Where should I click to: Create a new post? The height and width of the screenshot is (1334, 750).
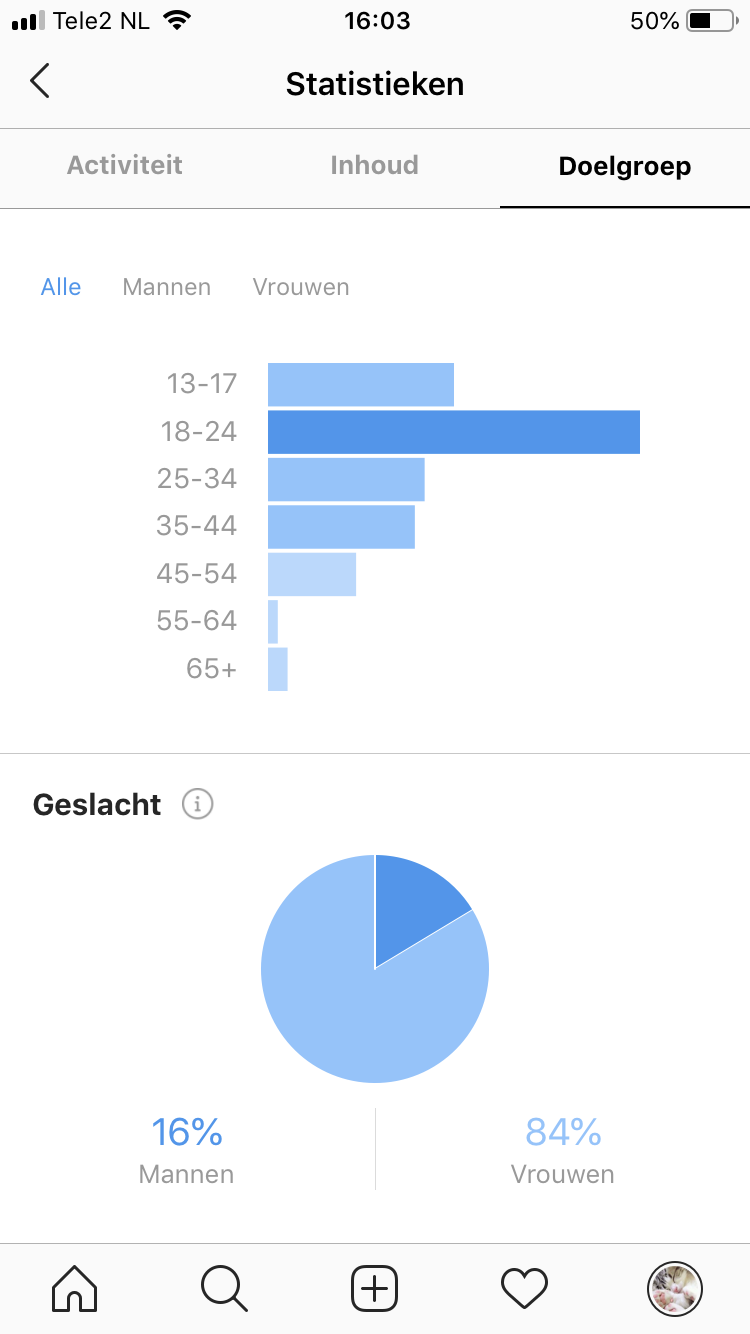[375, 1288]
